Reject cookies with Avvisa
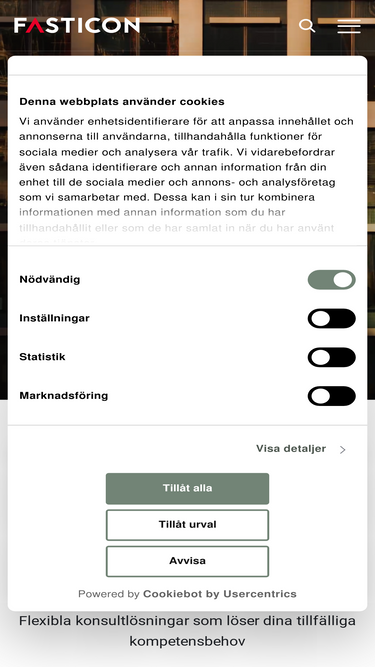This screenshot has width=375, height=667. pyautogui.click(x=188, y=561)
